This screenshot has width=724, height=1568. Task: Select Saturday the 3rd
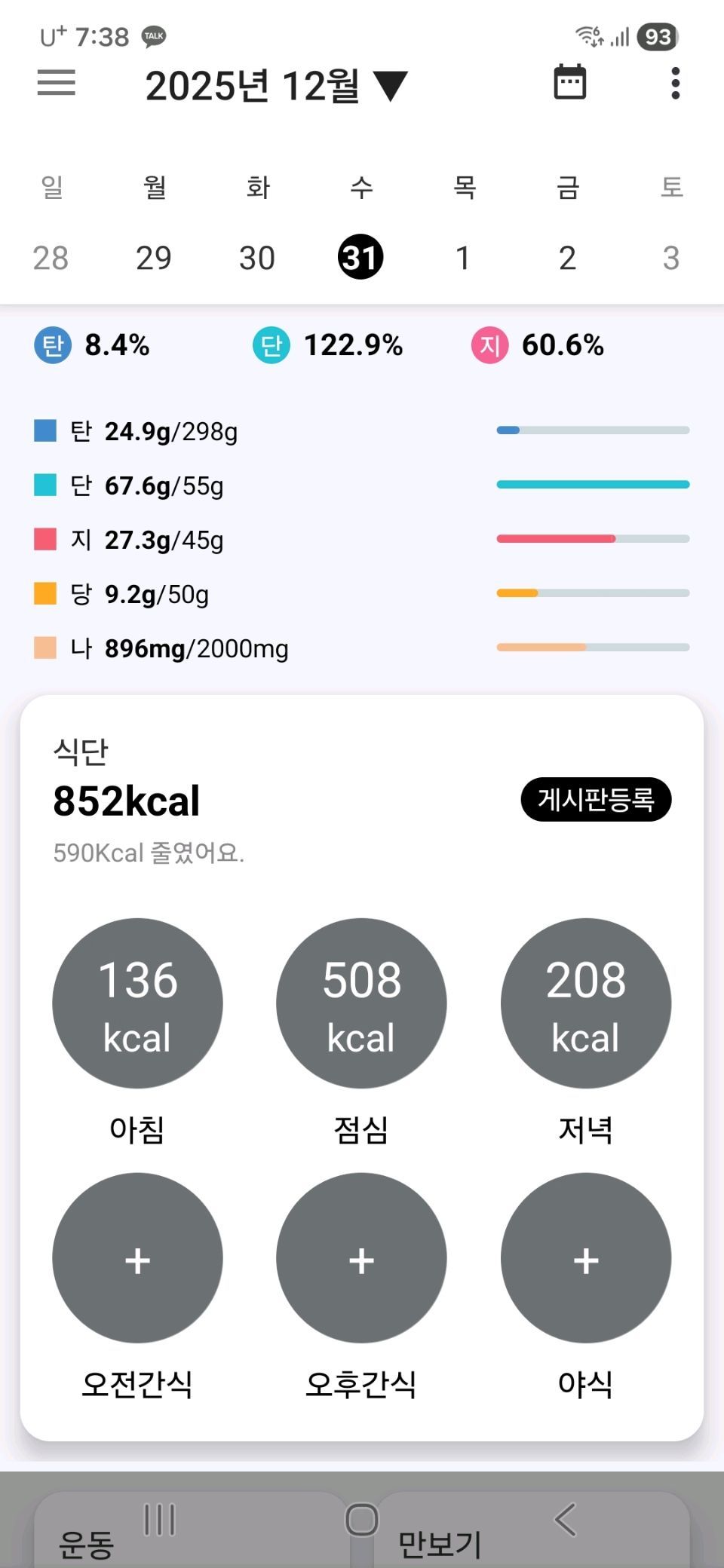(670, 258)
